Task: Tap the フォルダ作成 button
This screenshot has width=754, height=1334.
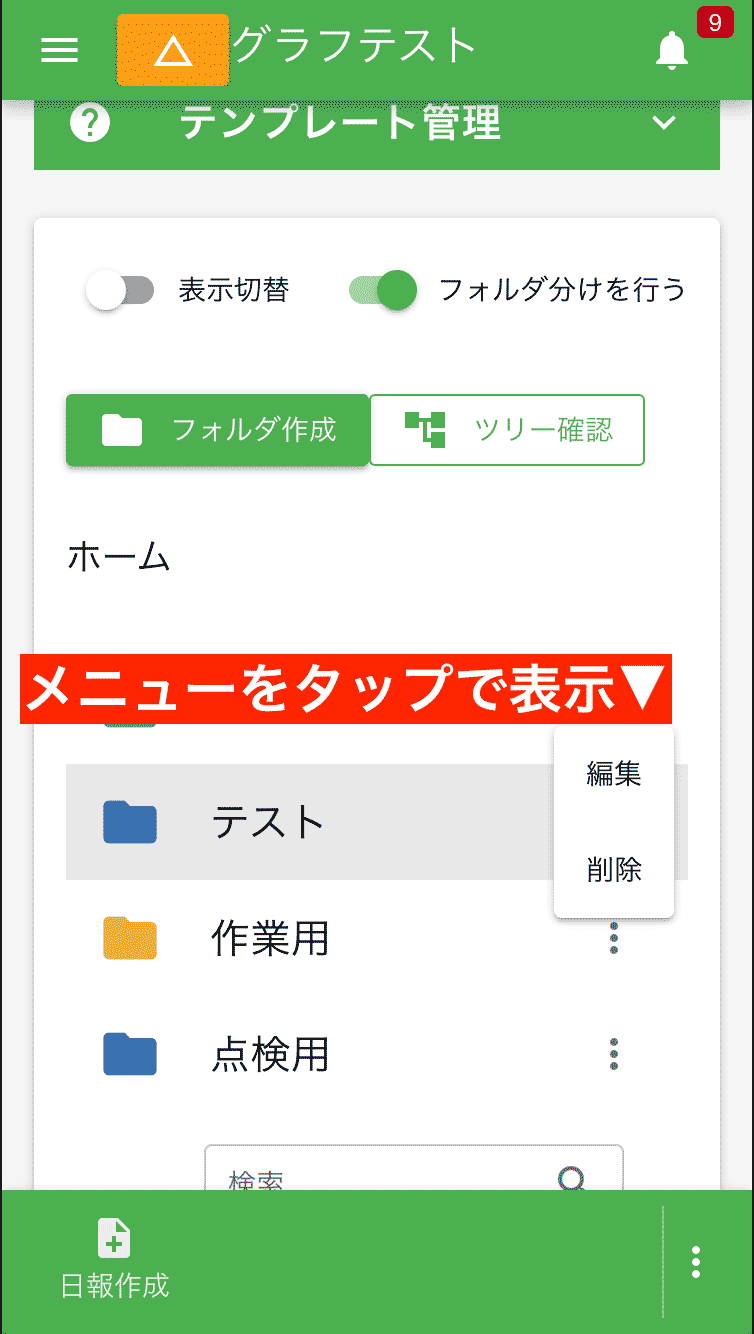Action: (217, 430)
